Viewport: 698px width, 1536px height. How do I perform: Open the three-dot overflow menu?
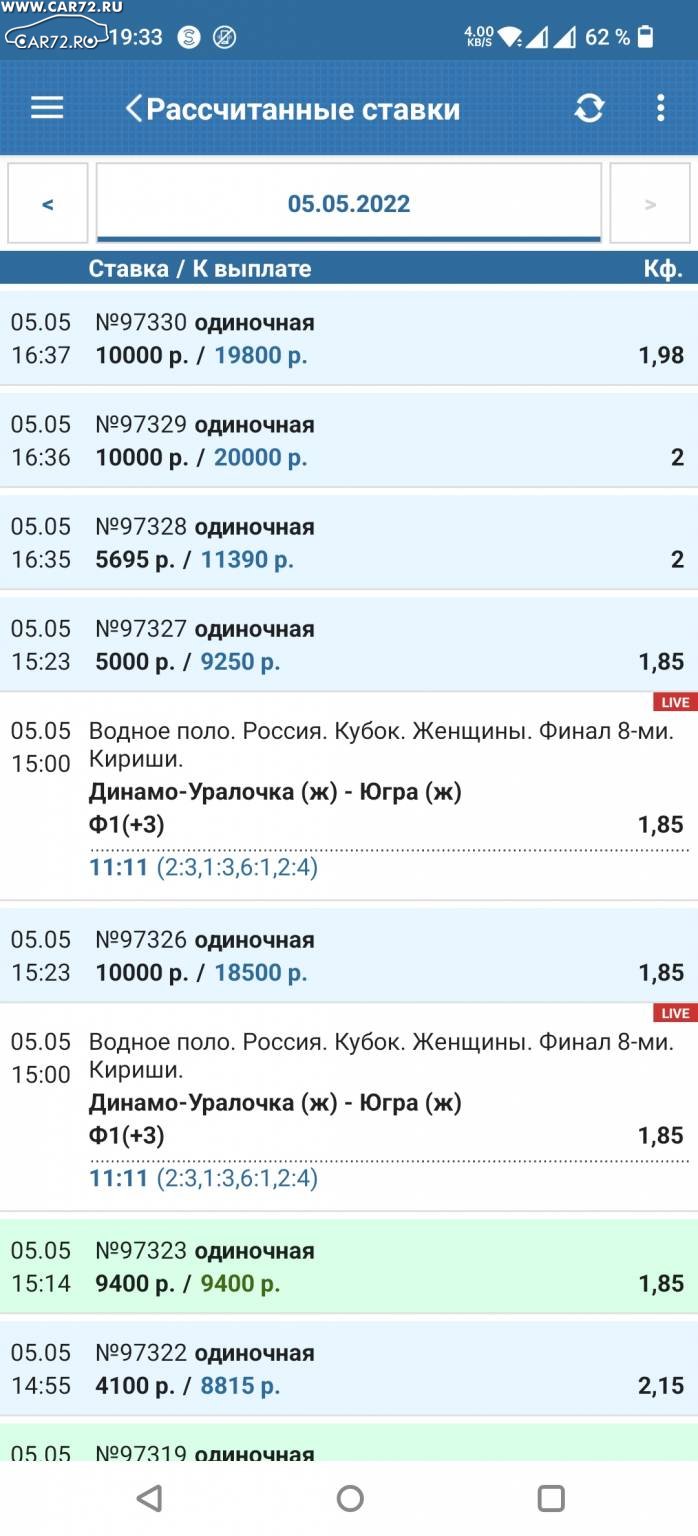click(x=660, y=108)
